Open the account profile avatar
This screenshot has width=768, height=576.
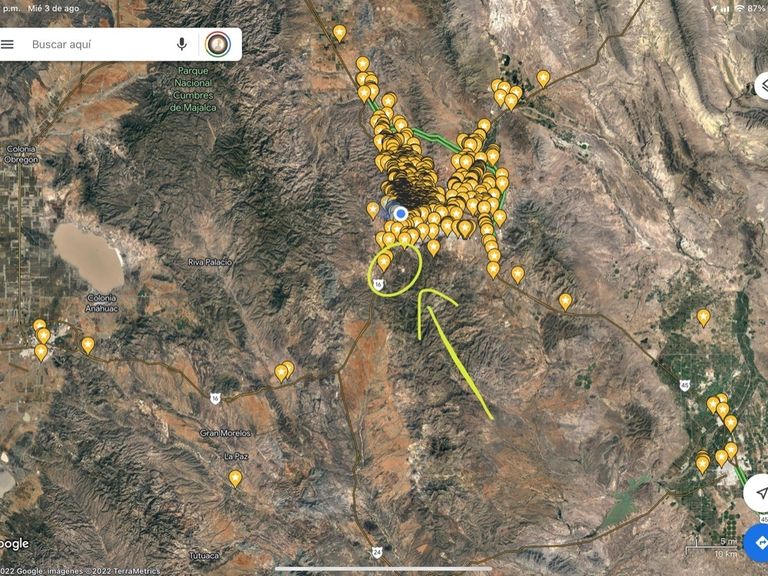tap(217, 44)
